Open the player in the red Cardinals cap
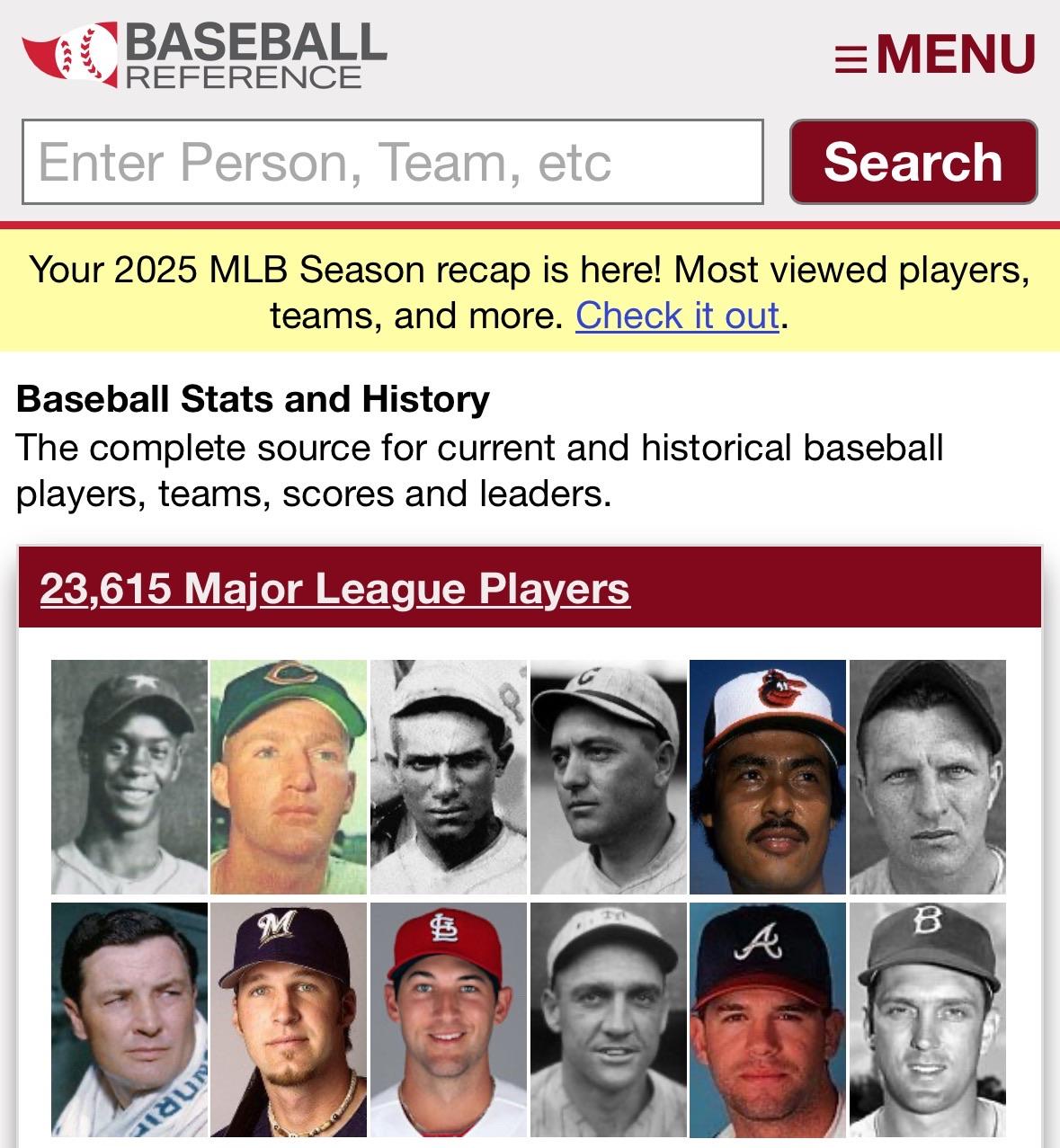1060x1148 pixels. (x=448, y=1019)
